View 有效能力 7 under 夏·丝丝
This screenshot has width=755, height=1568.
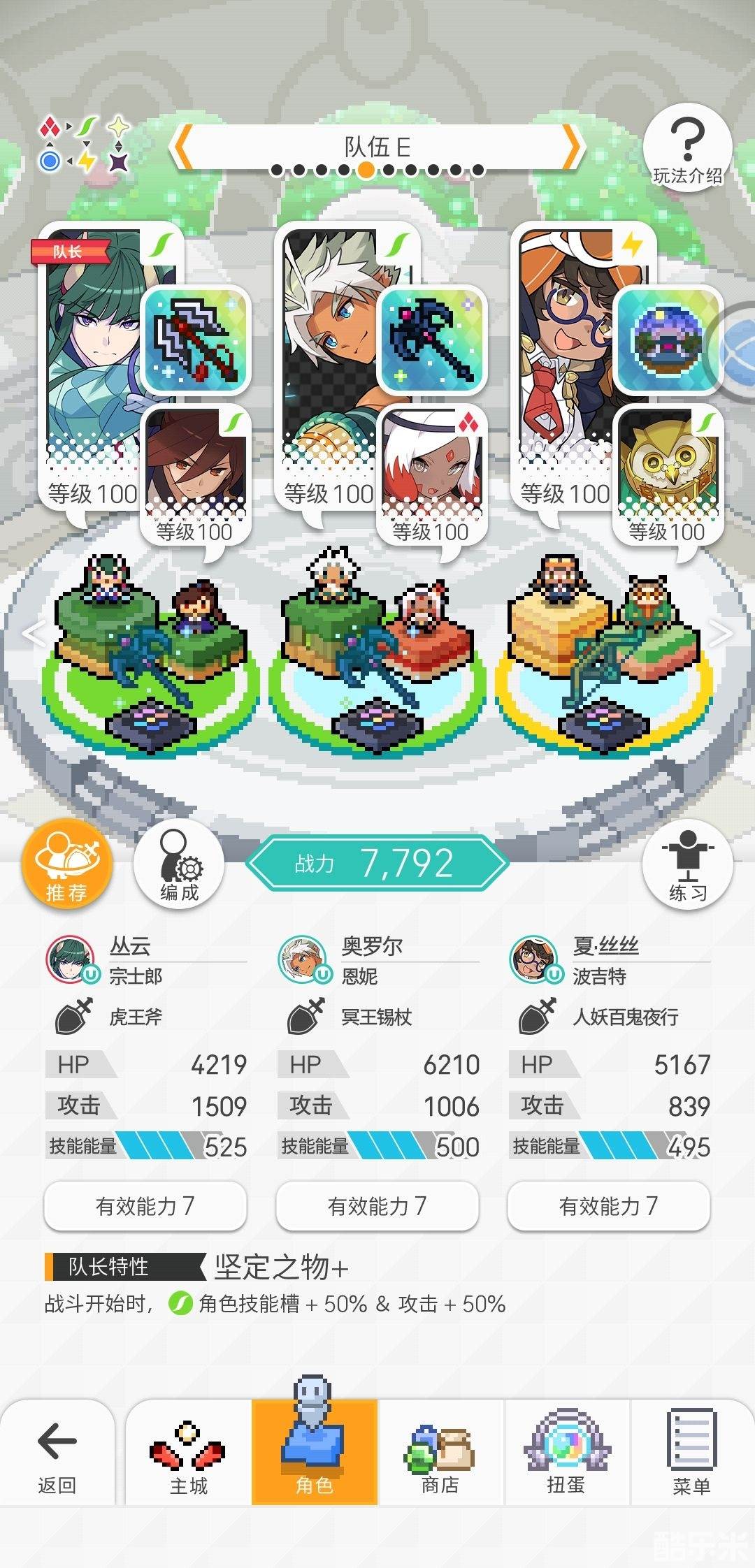pyautogui.click(x=609, y=1205)
